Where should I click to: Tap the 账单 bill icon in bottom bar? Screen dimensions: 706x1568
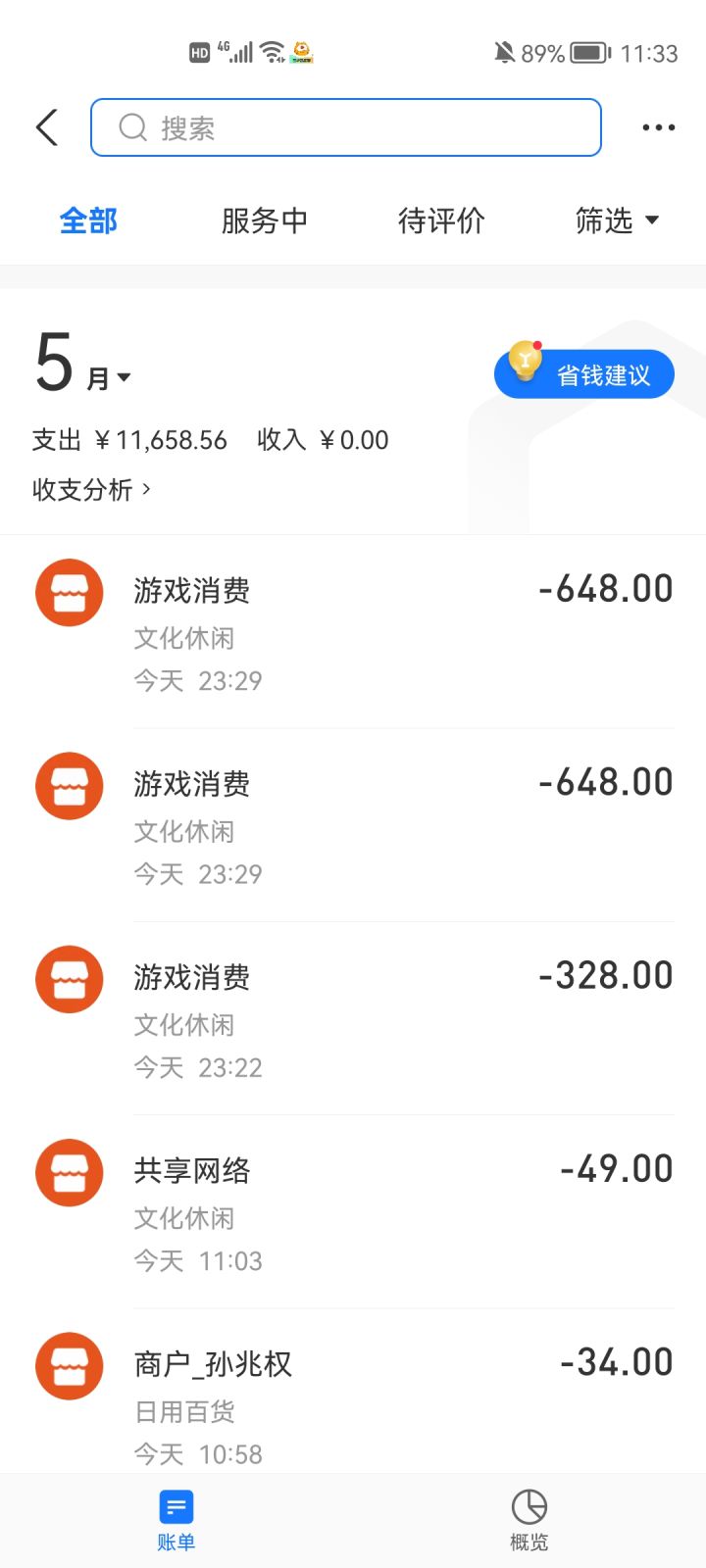click(x=176, y=1506)
